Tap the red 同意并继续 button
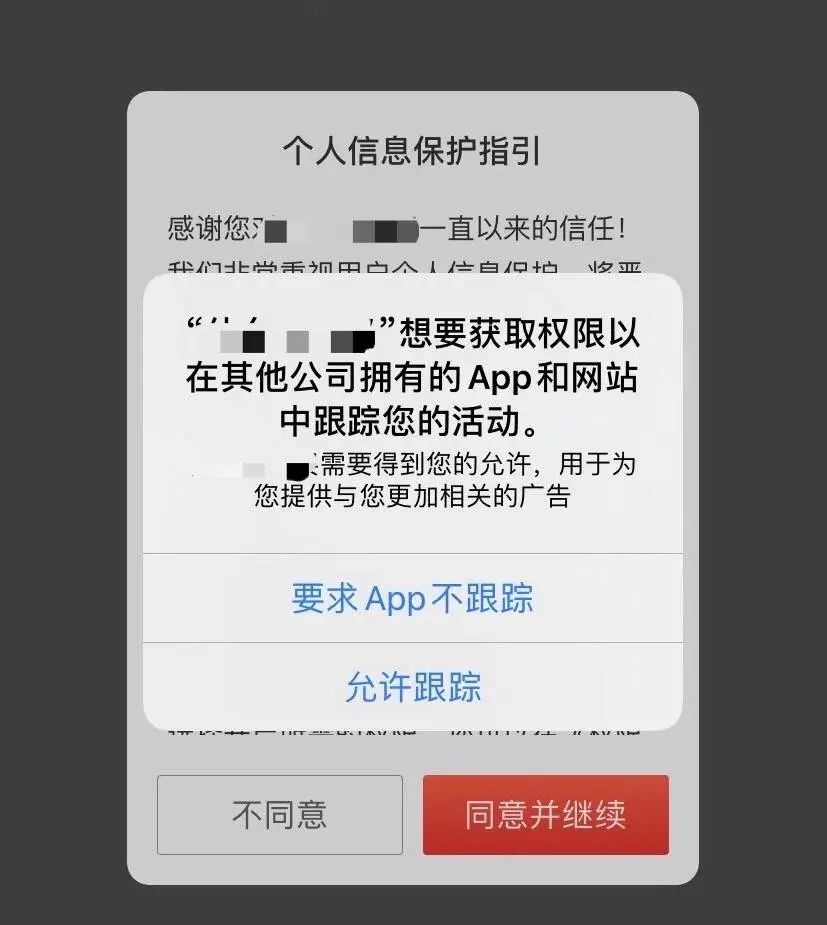This screenshot has height=925, width=827. pyautogui.click(x=546, y=815)
